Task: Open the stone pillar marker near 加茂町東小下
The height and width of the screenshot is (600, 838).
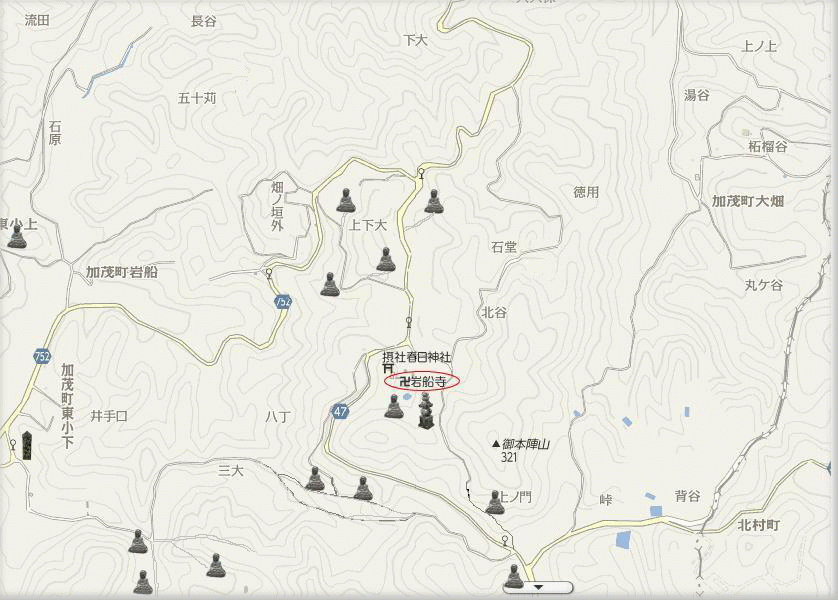Action: pyautogui.click(x=27, y=446)
